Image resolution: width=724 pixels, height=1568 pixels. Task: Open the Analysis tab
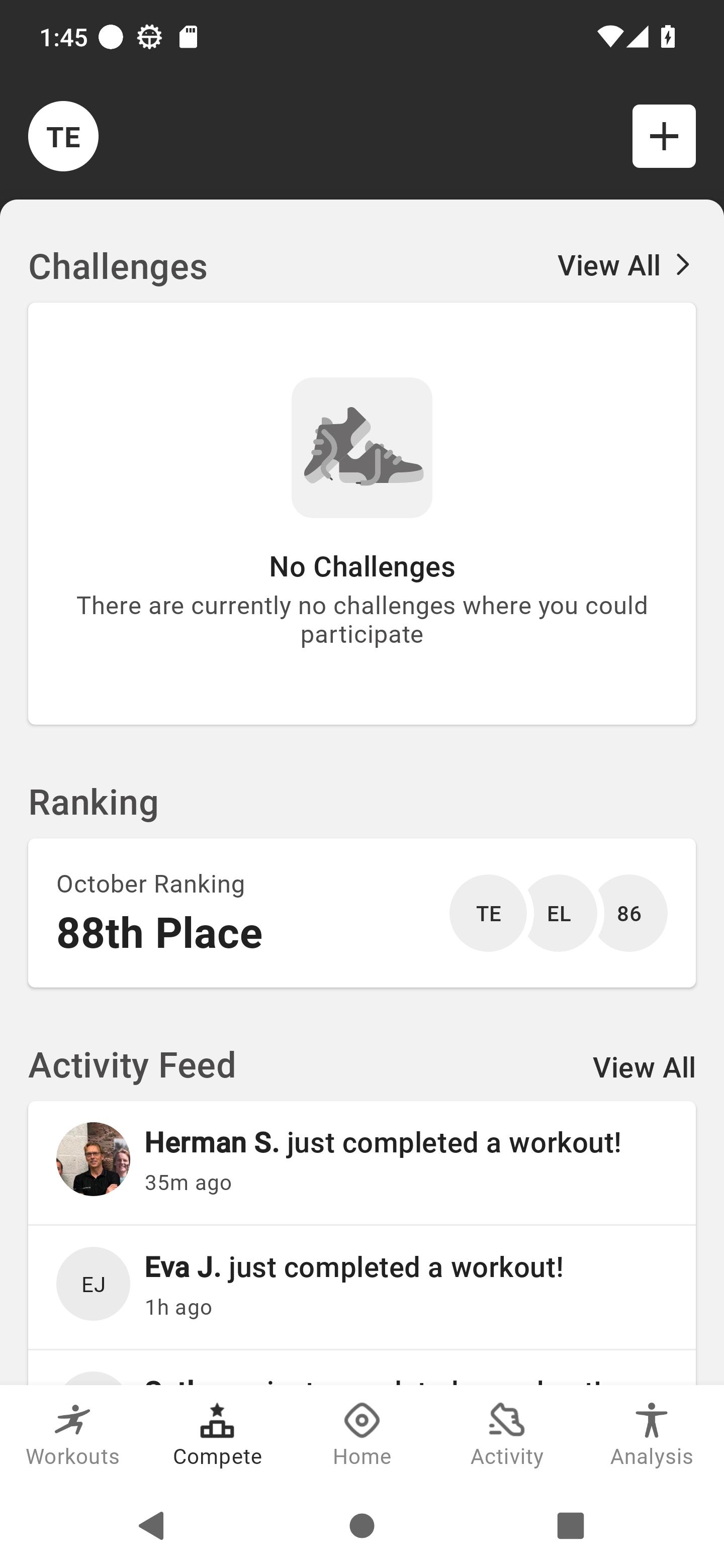click(x=652, y=1435)
